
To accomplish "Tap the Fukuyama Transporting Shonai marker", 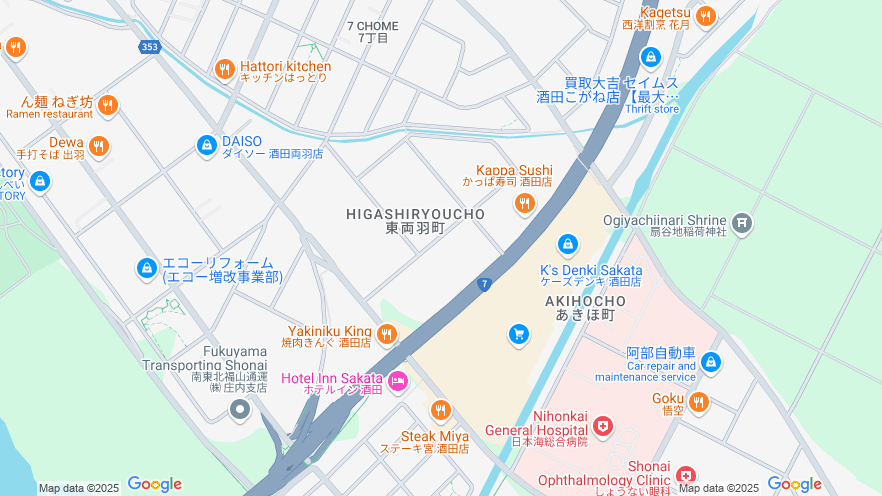I will click(238, 408).
